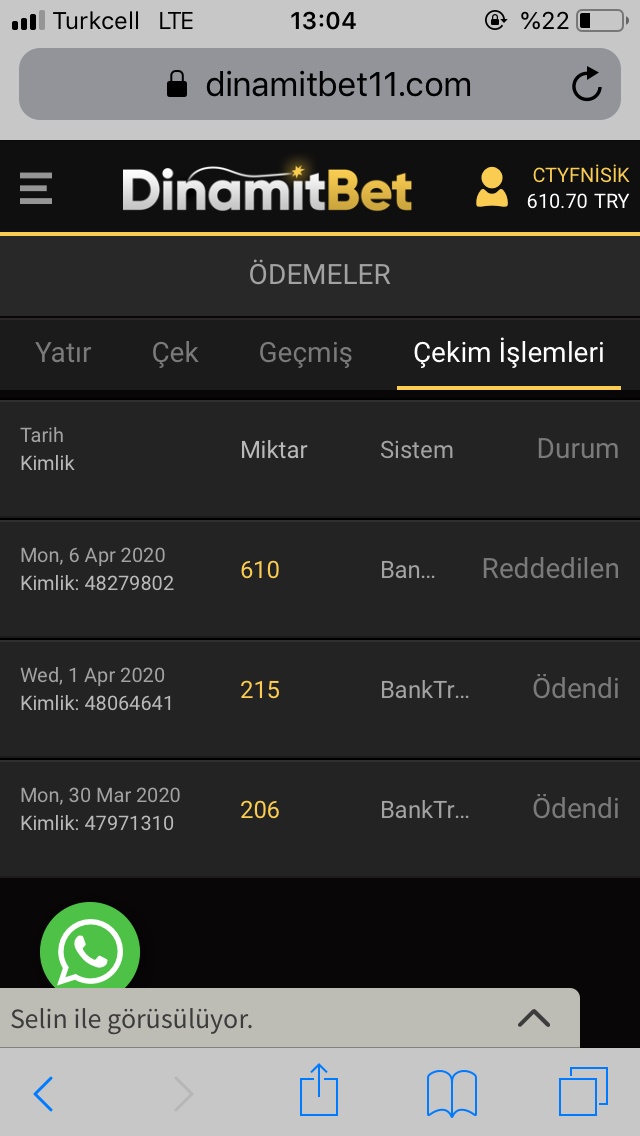Screen dimensions: 640x1136
Task: Select the Çekim İşlemleri tab
Action: (509, 354)
